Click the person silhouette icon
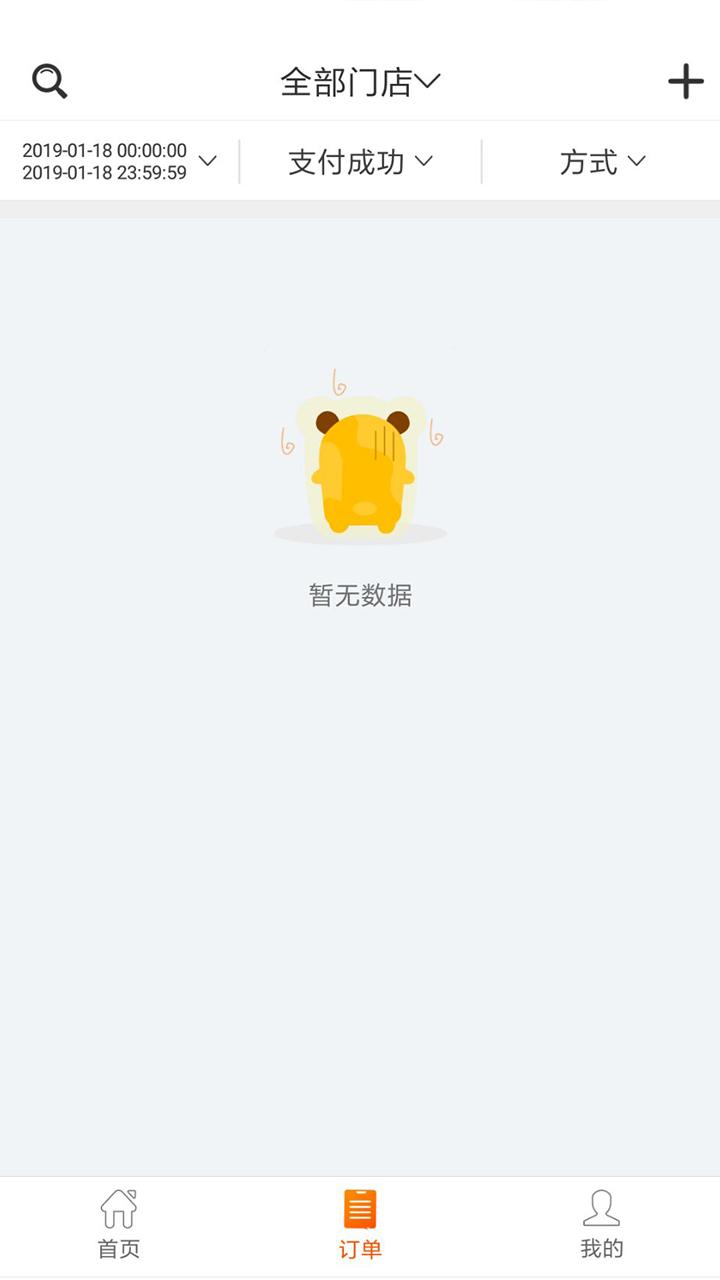The width and height of the screenshot is (720, 1280). (601, 1210)
